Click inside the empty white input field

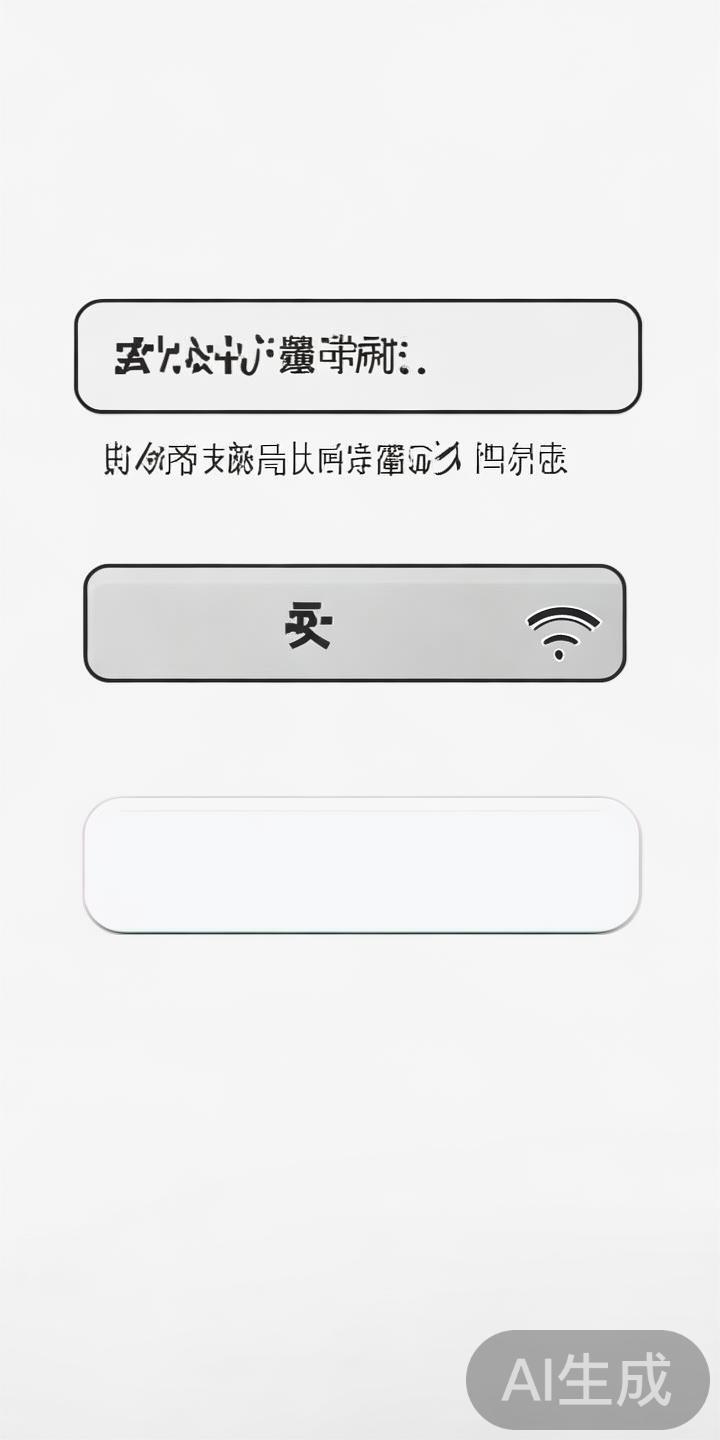(360, 865)
